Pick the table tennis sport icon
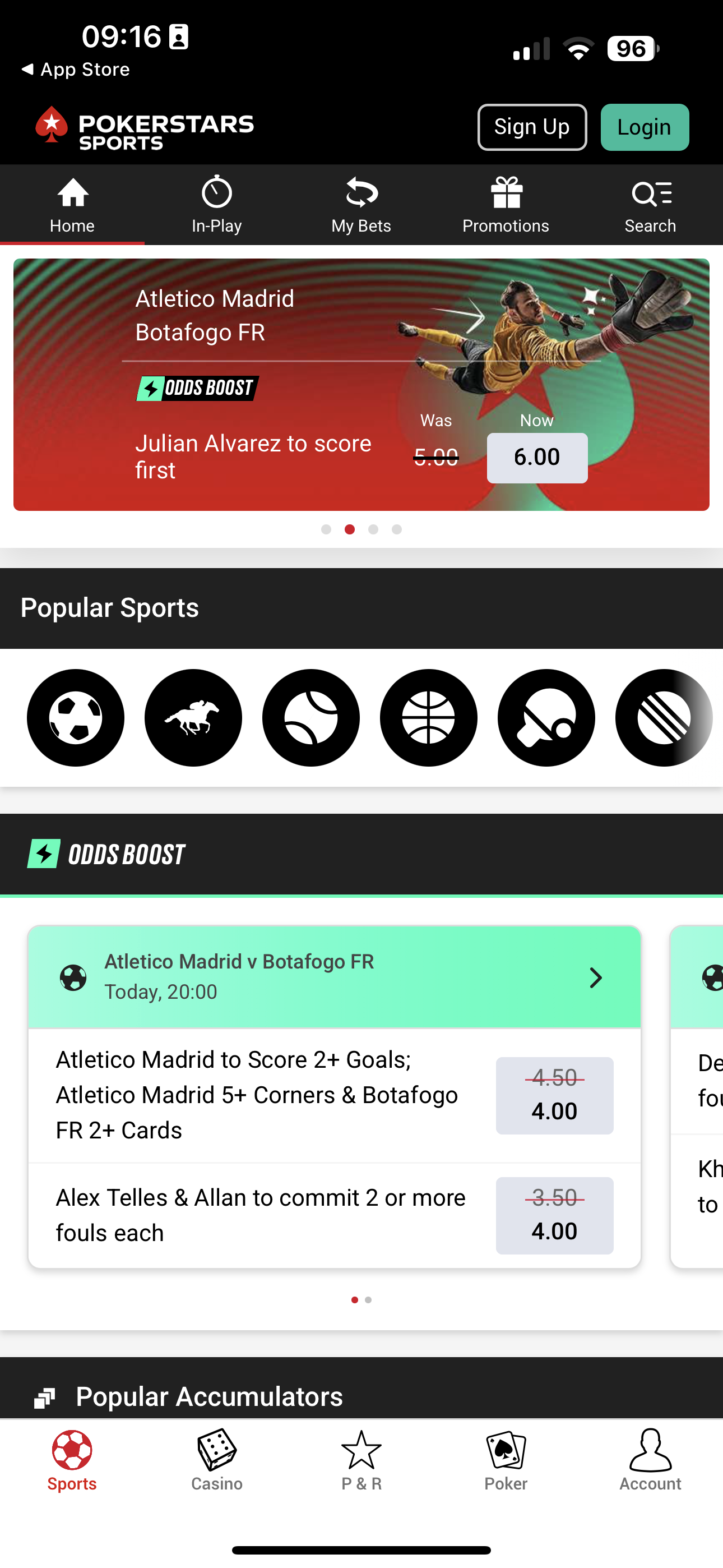 click(546, 718)
